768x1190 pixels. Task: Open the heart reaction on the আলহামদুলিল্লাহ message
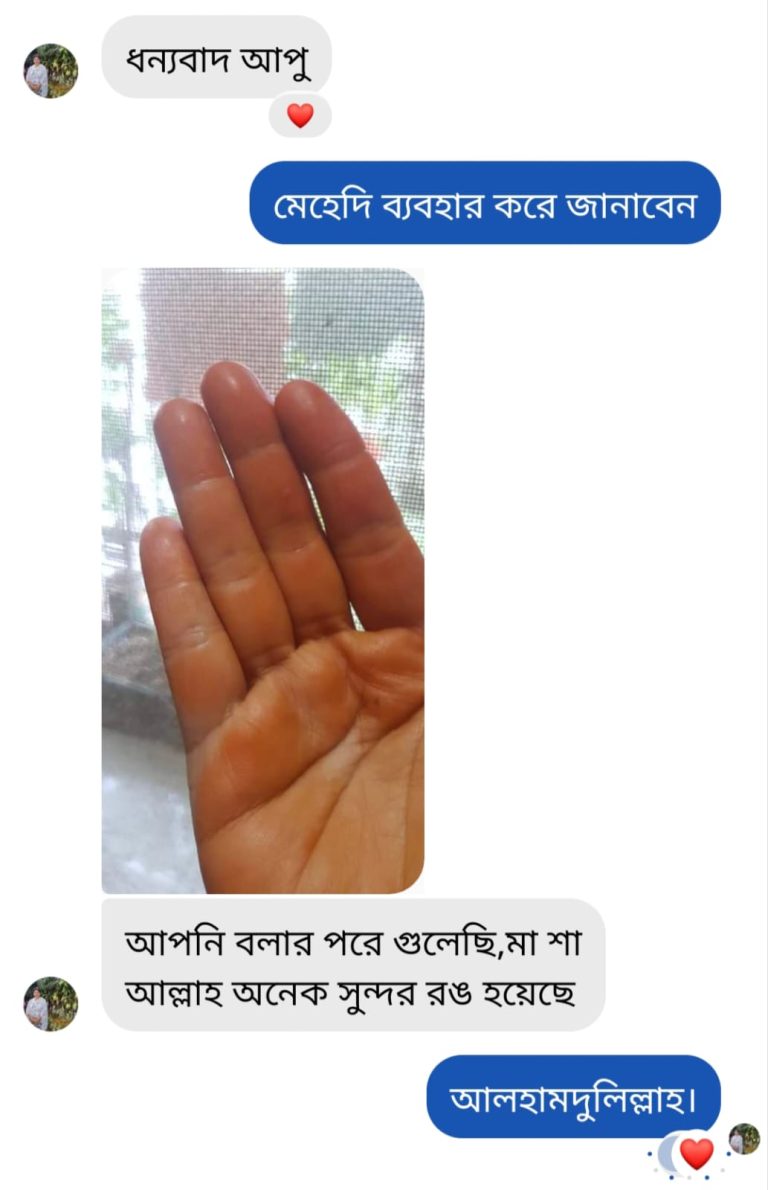coord(696,1154)
